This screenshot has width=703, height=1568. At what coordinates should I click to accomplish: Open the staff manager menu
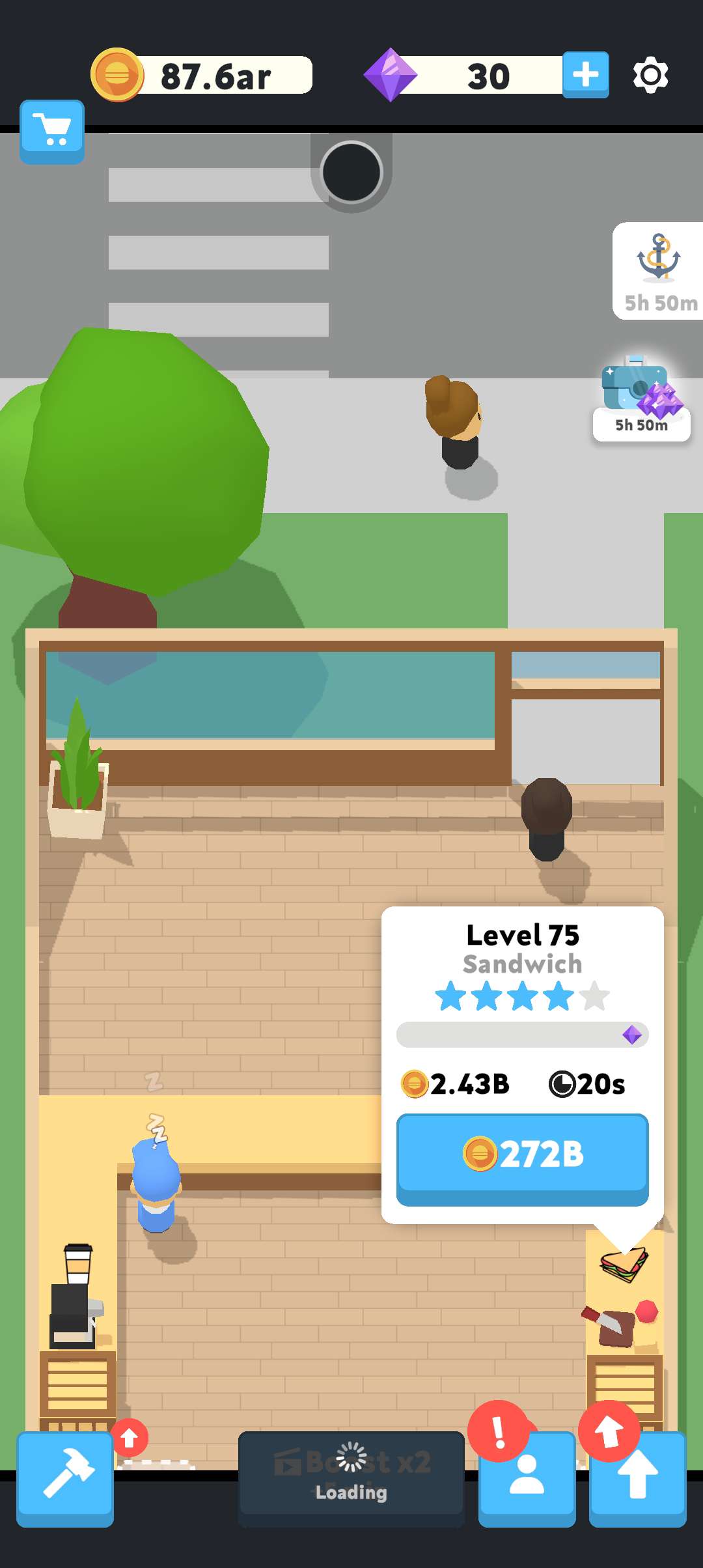pos(527,1477)
